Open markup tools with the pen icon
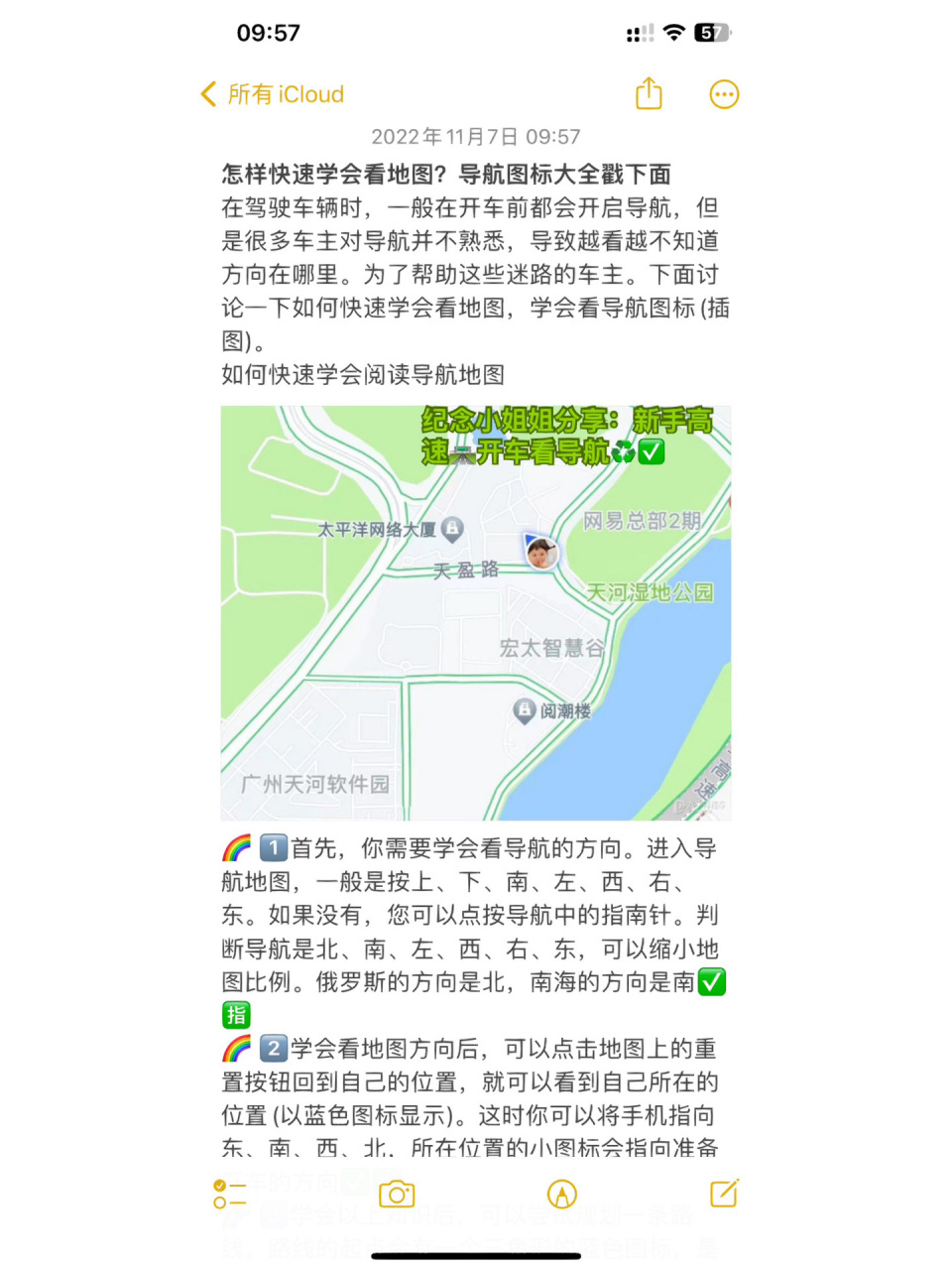 (562, 1196)
